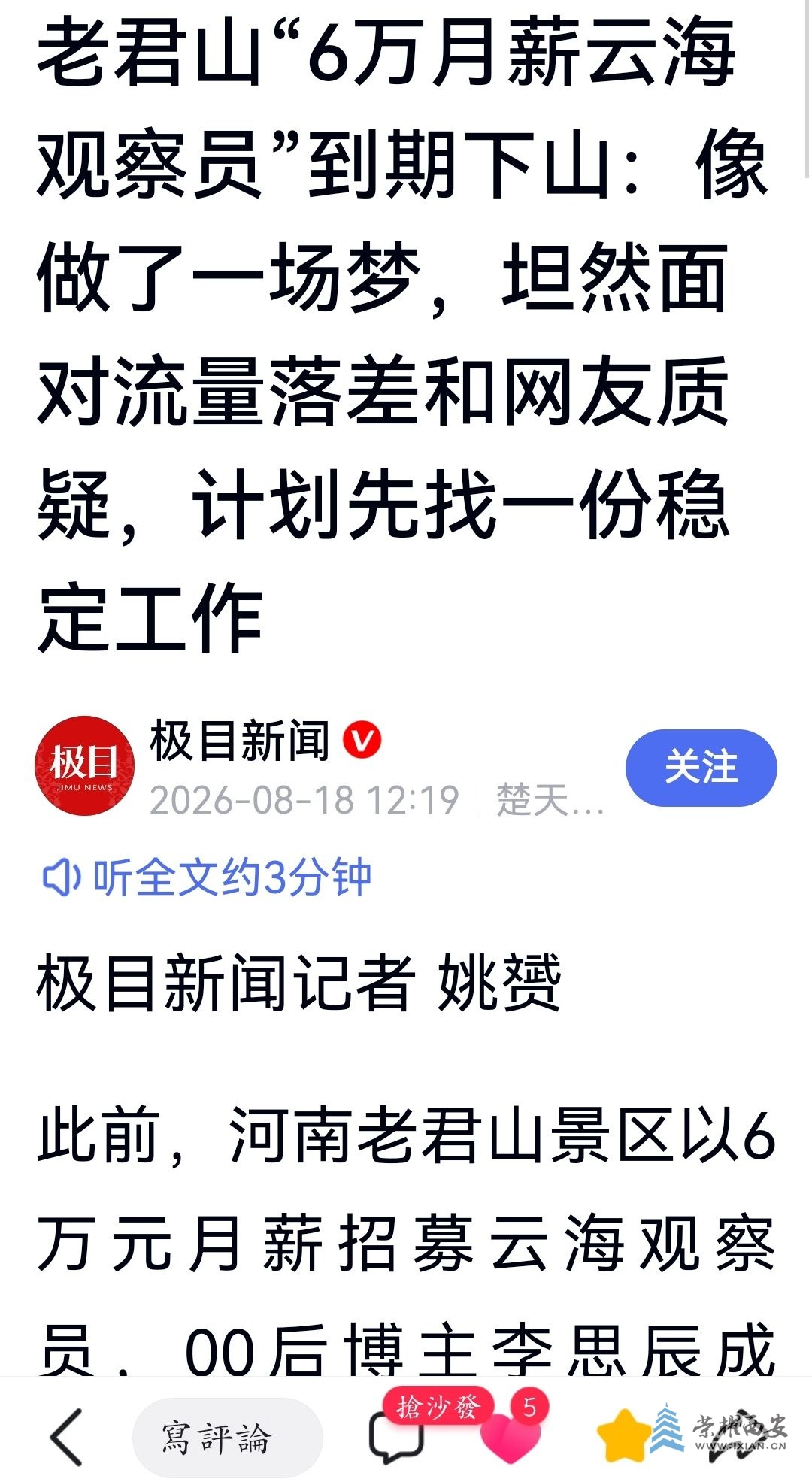The image size is (812, 1482).
Task: Like the article with the heart icon
Action: click(x=511, y=1438)
